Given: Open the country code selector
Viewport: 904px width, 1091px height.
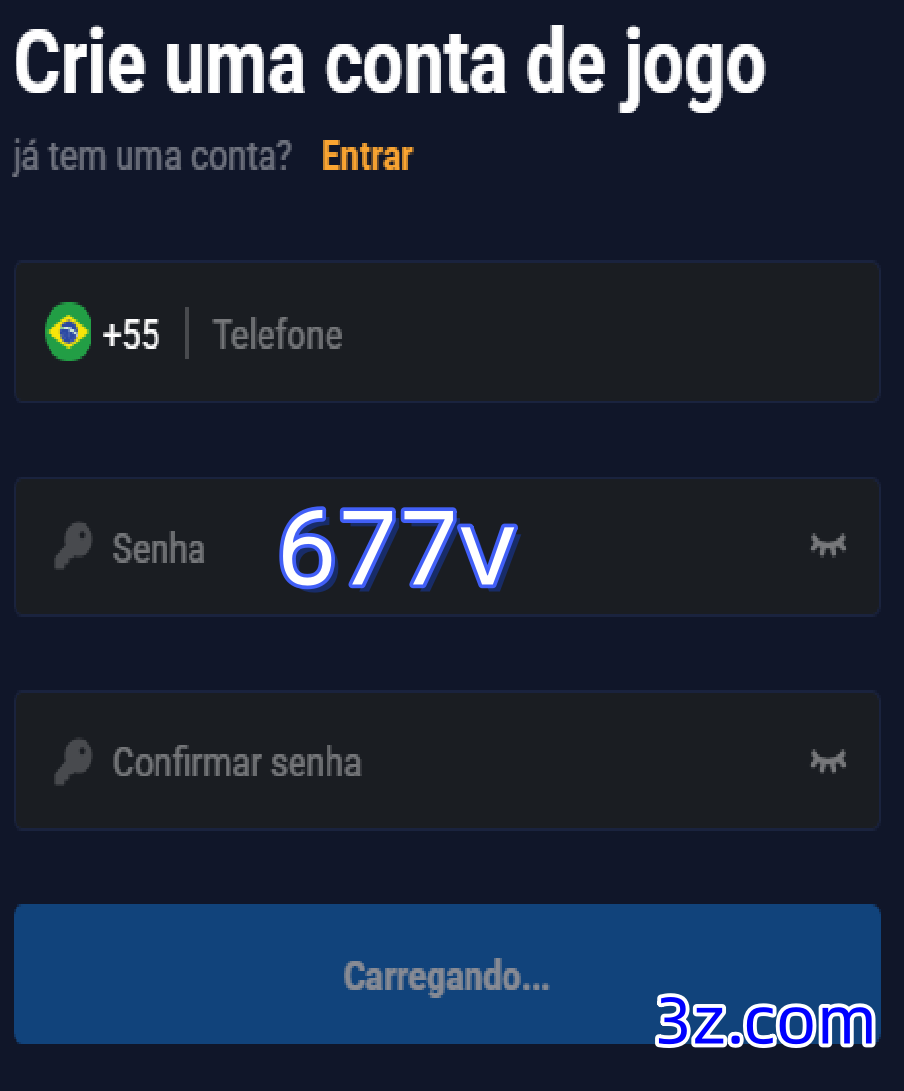Looking at the screenshot, I should pyautogui.click(x=100, y=332).
